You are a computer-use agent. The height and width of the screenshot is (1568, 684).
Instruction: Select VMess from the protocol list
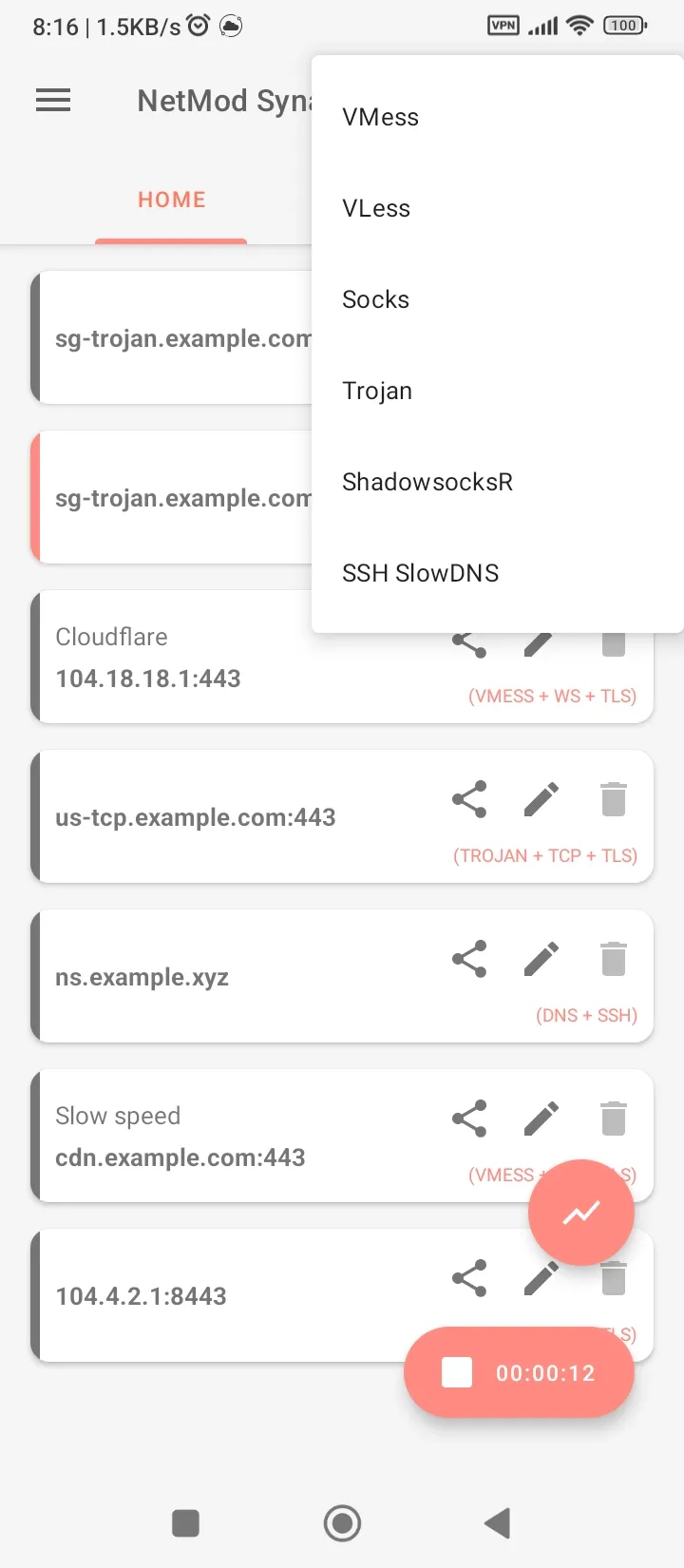click(380, 117)
